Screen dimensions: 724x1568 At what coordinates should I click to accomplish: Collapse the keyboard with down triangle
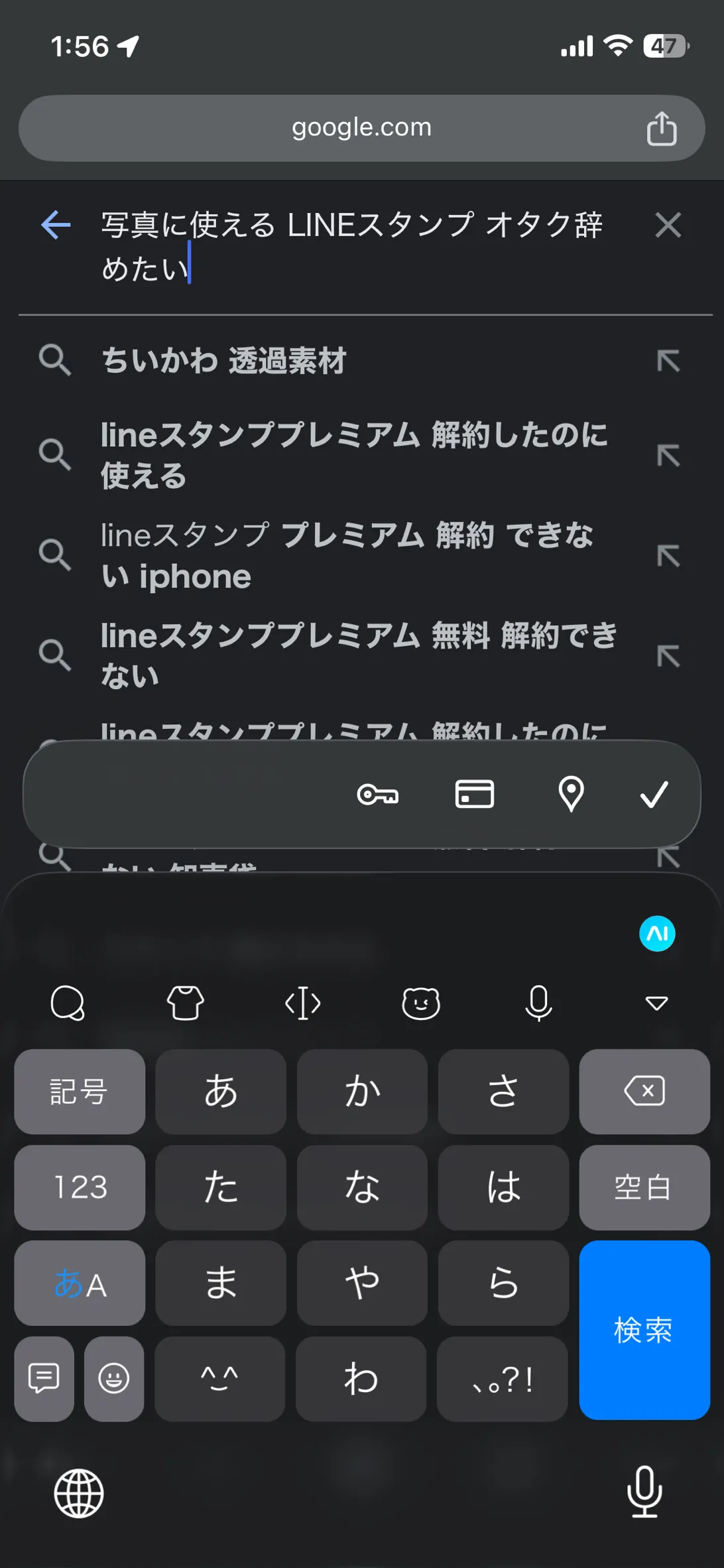click(656, 1003)
